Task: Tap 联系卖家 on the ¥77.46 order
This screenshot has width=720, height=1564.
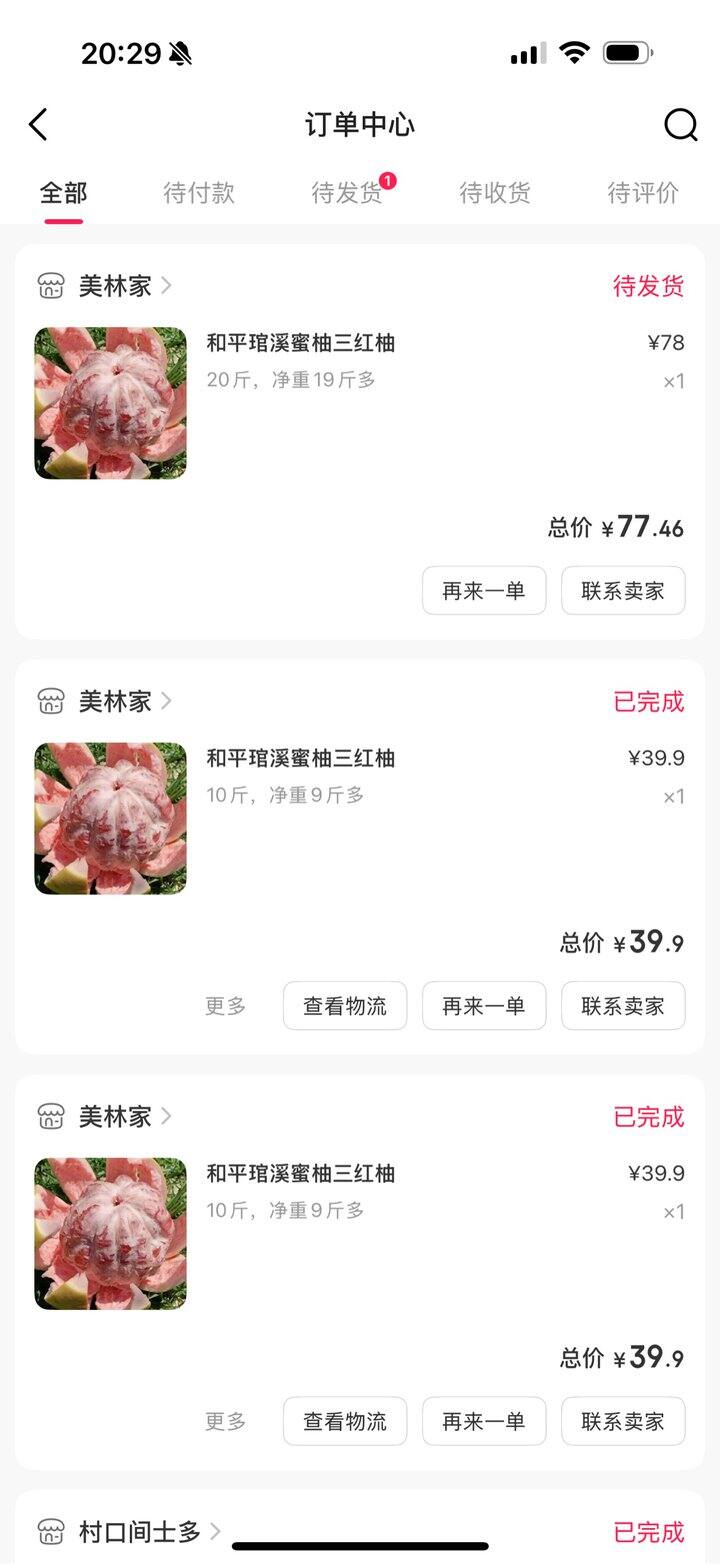Action: [x=623, y=590]
